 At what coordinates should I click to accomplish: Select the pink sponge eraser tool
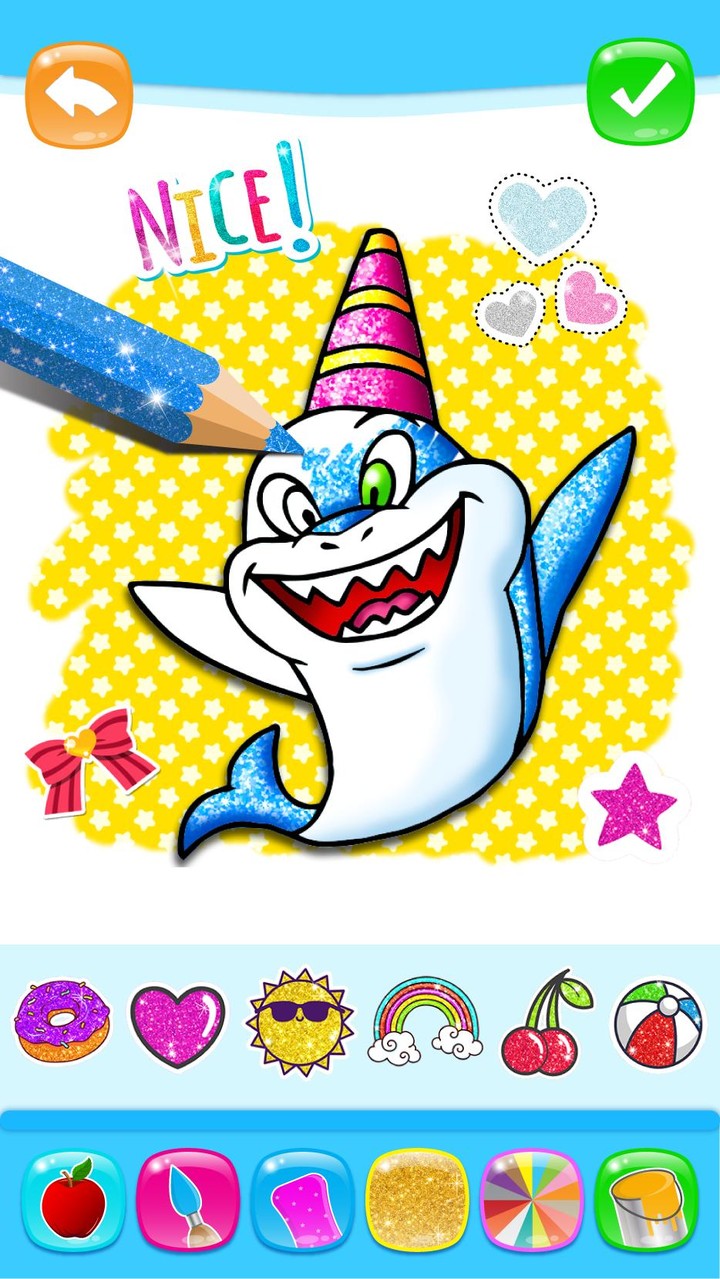tap(300, 1201)
